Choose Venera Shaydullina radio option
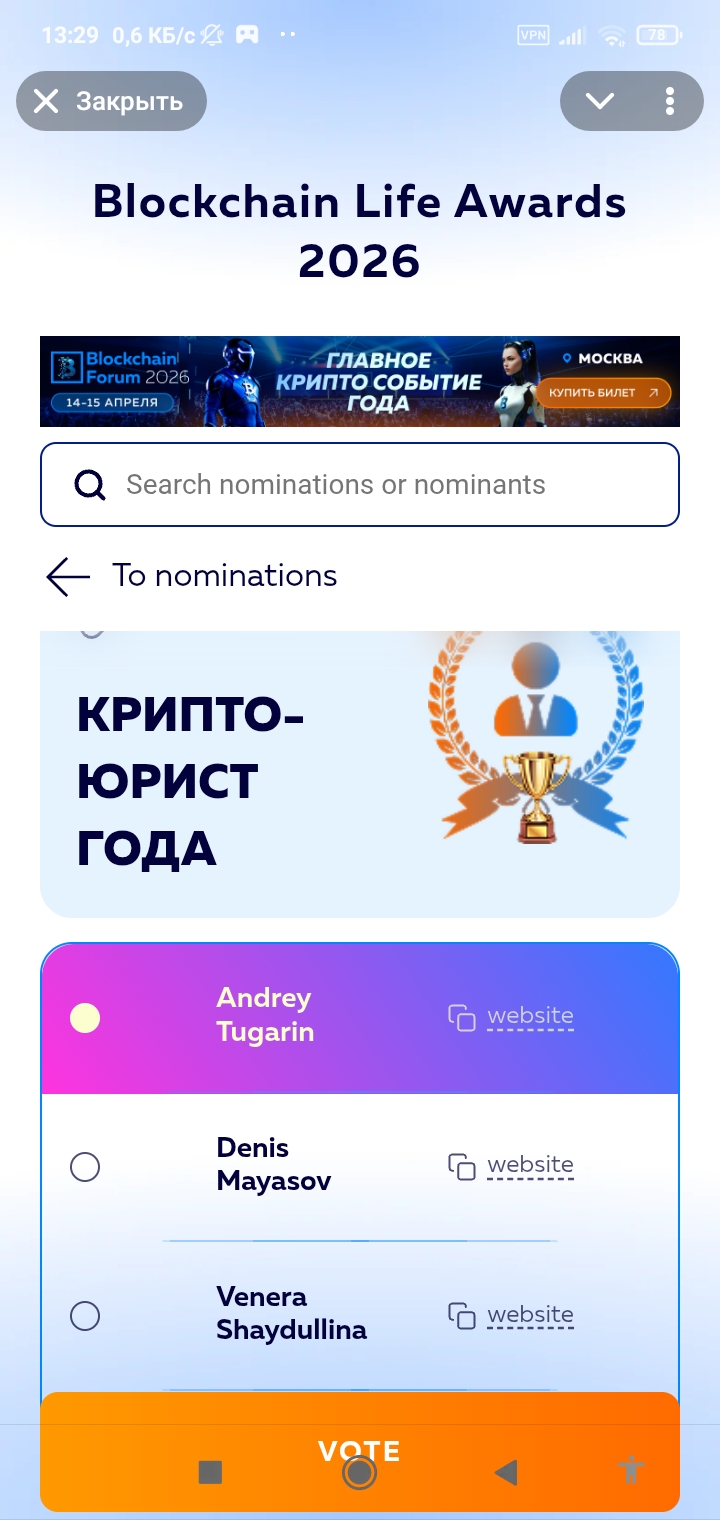The image size is (720, 1520). click(85, 1316)
